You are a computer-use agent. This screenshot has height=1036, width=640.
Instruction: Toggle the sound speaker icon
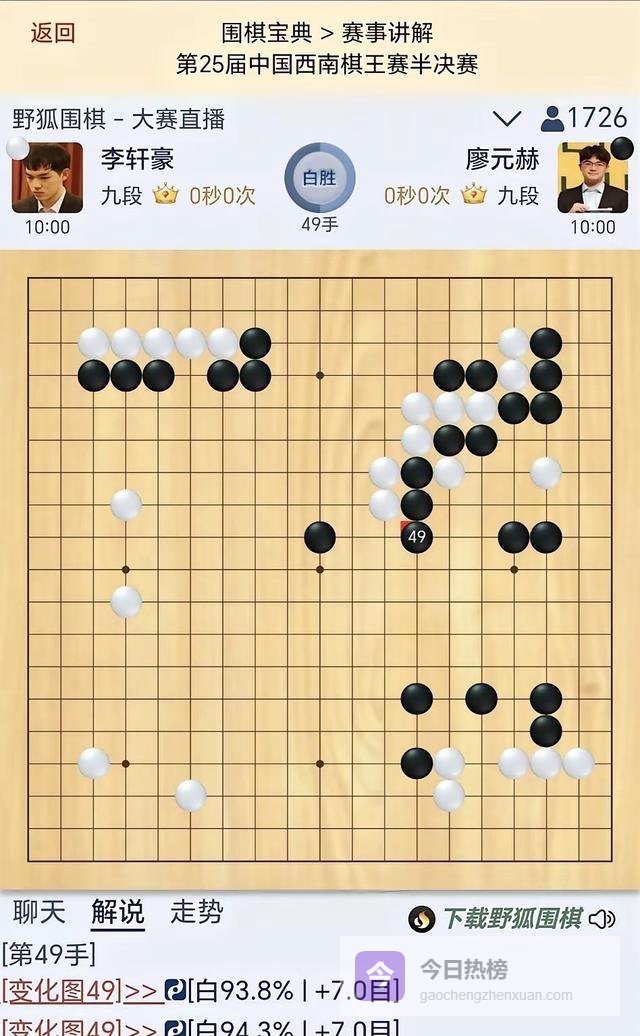[602, 918]
